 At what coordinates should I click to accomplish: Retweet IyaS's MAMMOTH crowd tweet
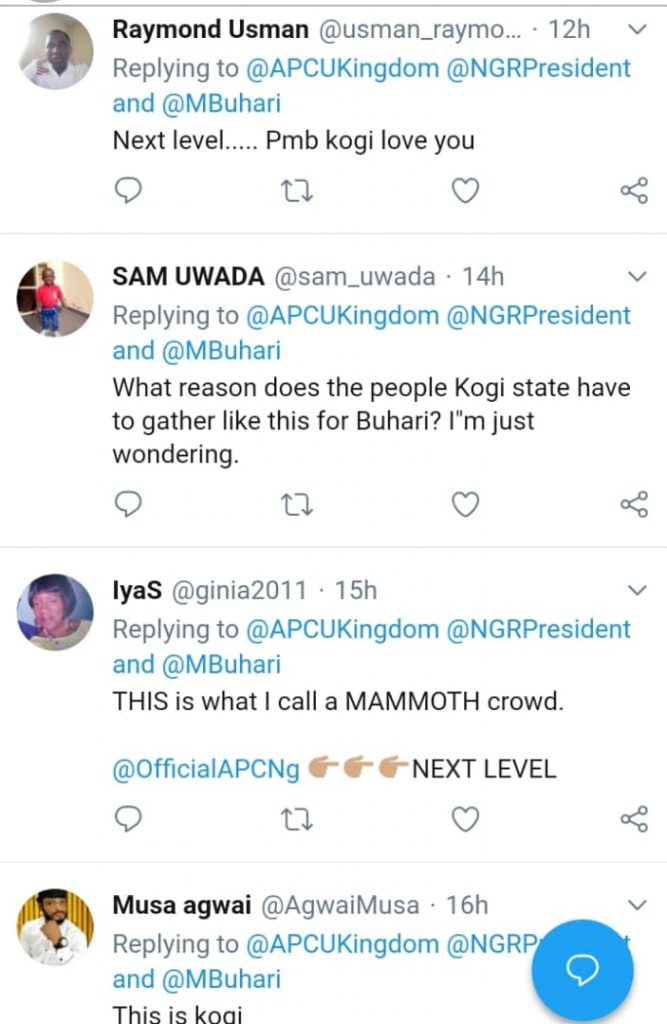296,820
